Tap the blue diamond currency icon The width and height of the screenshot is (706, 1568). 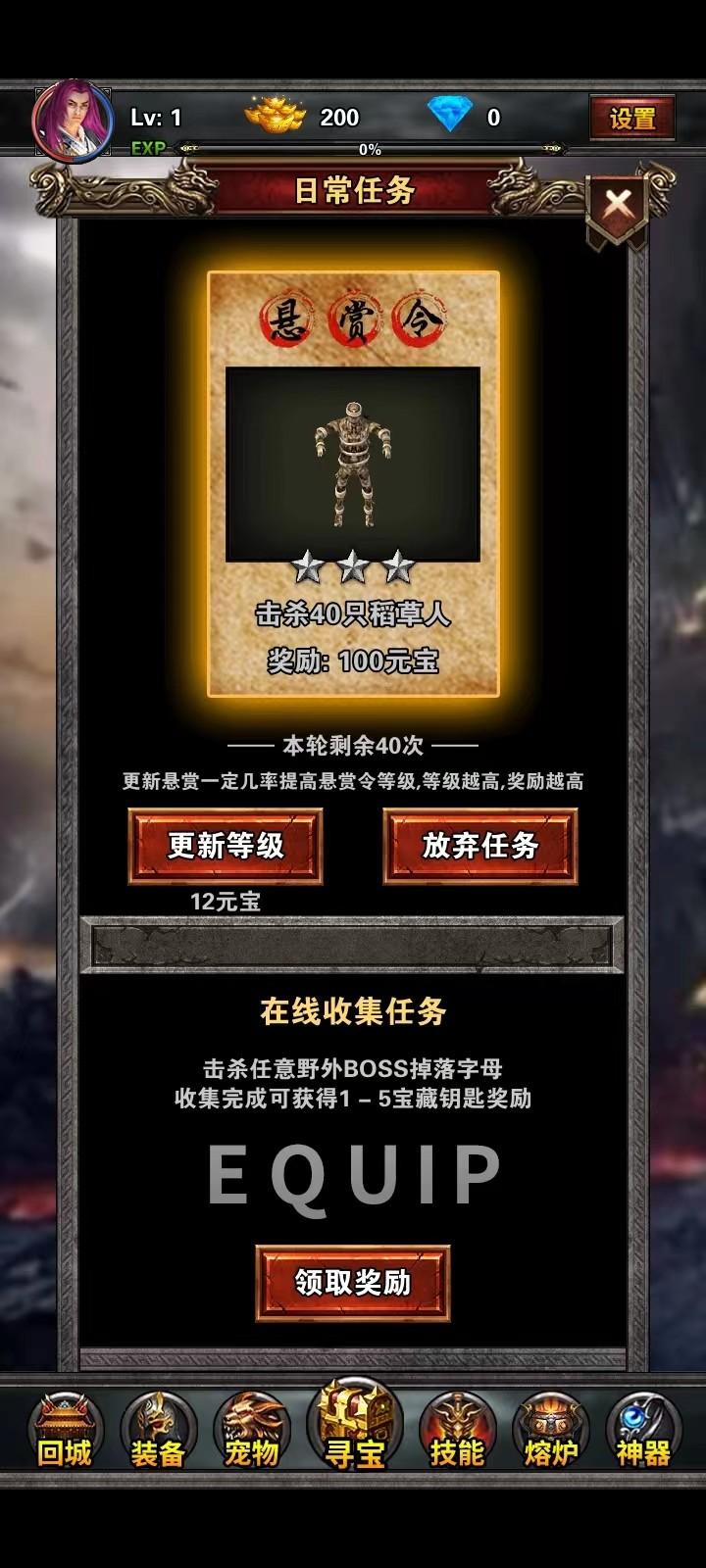click(x=449, y=115)
